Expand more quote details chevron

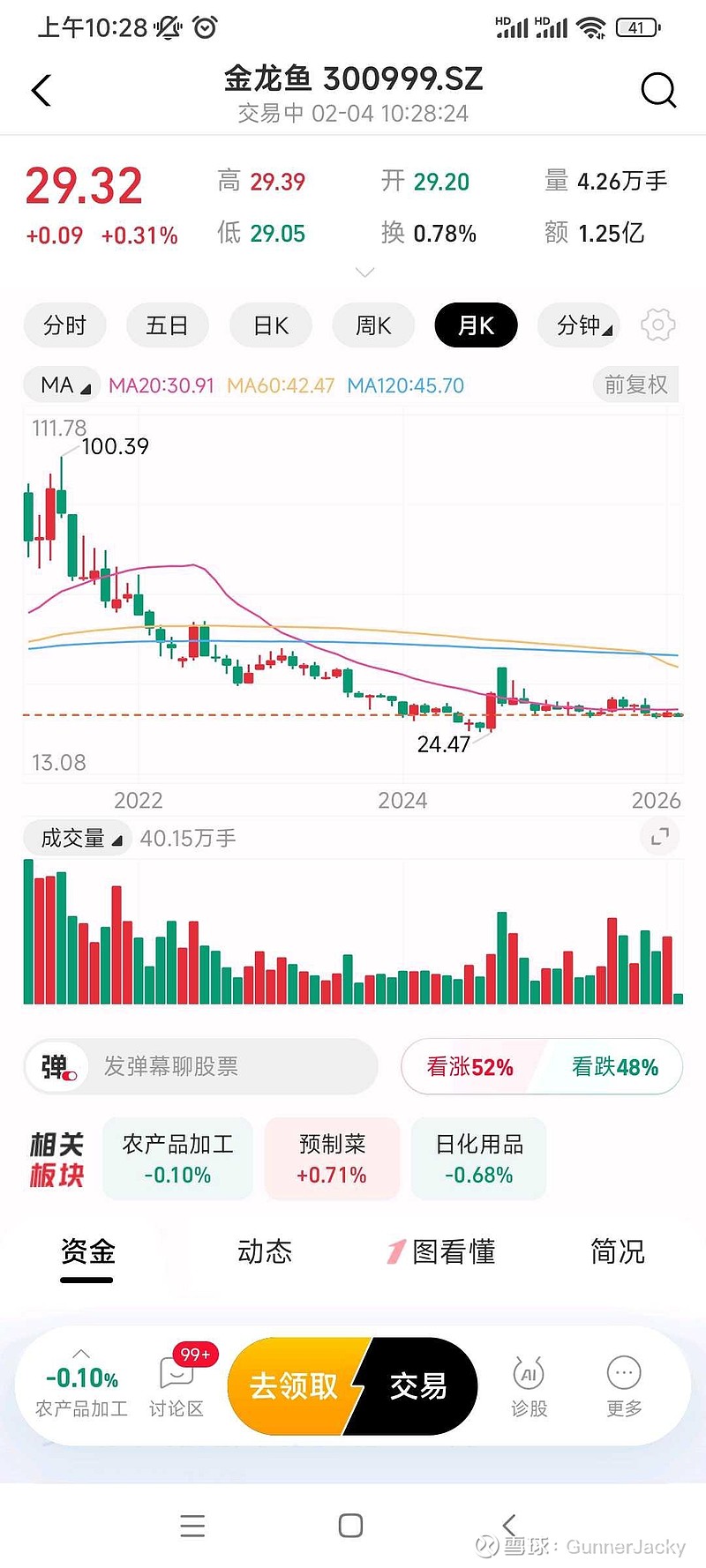point(364,273)
